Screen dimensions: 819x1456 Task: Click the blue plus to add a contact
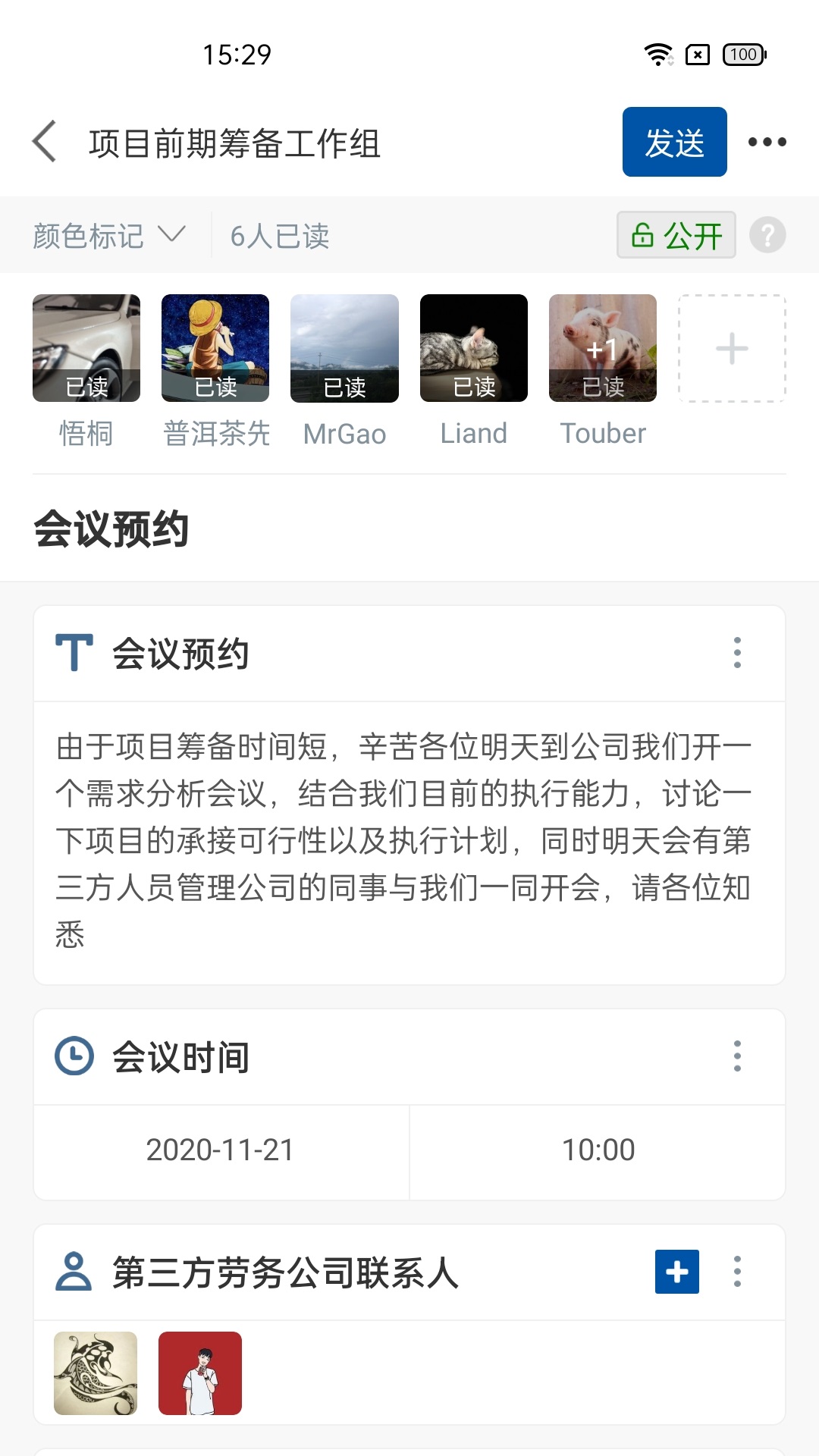point(676,1272)
